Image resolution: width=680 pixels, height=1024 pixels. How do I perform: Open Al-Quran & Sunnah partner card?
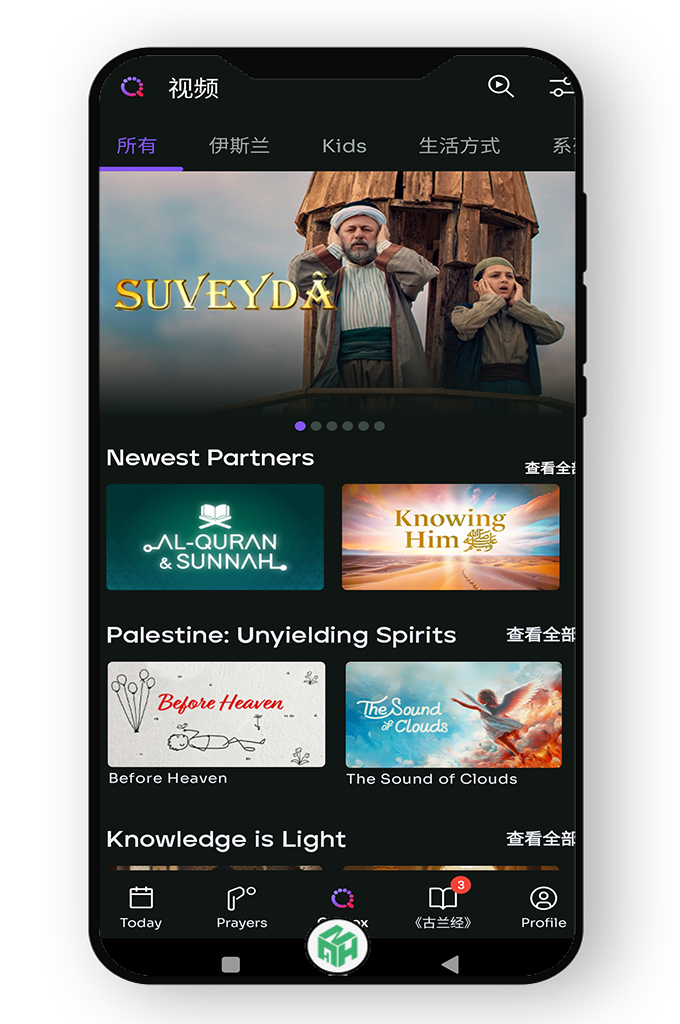click(215, 537)
